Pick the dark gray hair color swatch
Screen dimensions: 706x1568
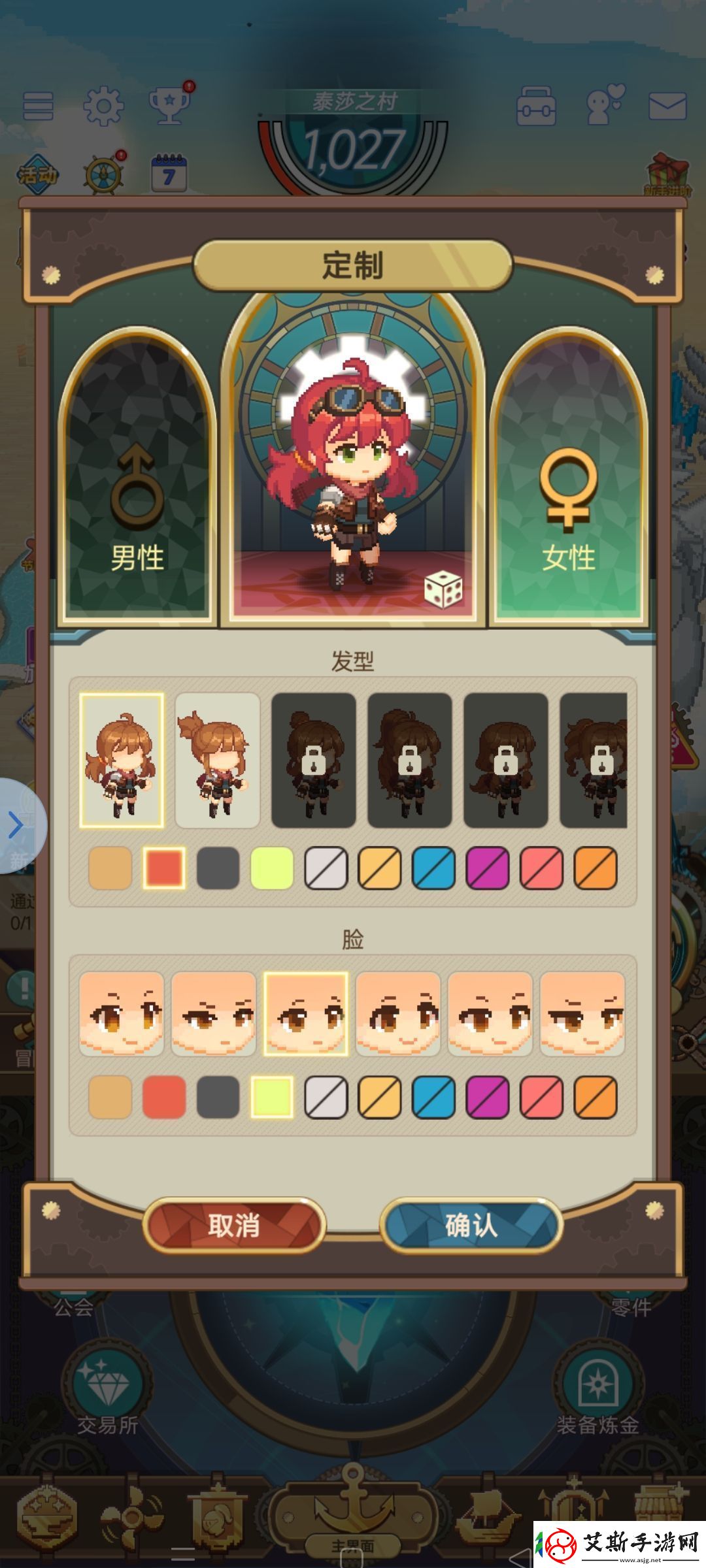218,868
